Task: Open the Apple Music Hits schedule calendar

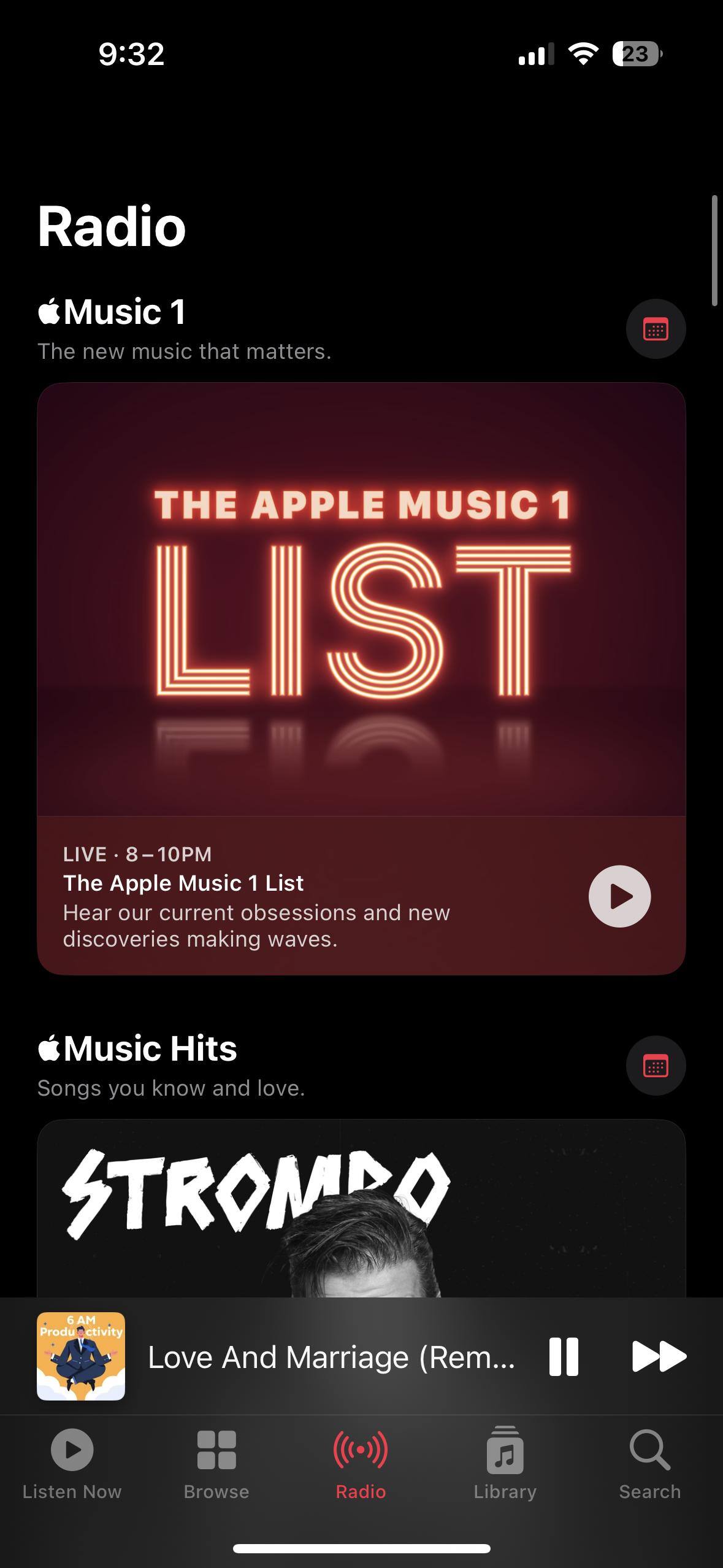Action: point(656,1066)
